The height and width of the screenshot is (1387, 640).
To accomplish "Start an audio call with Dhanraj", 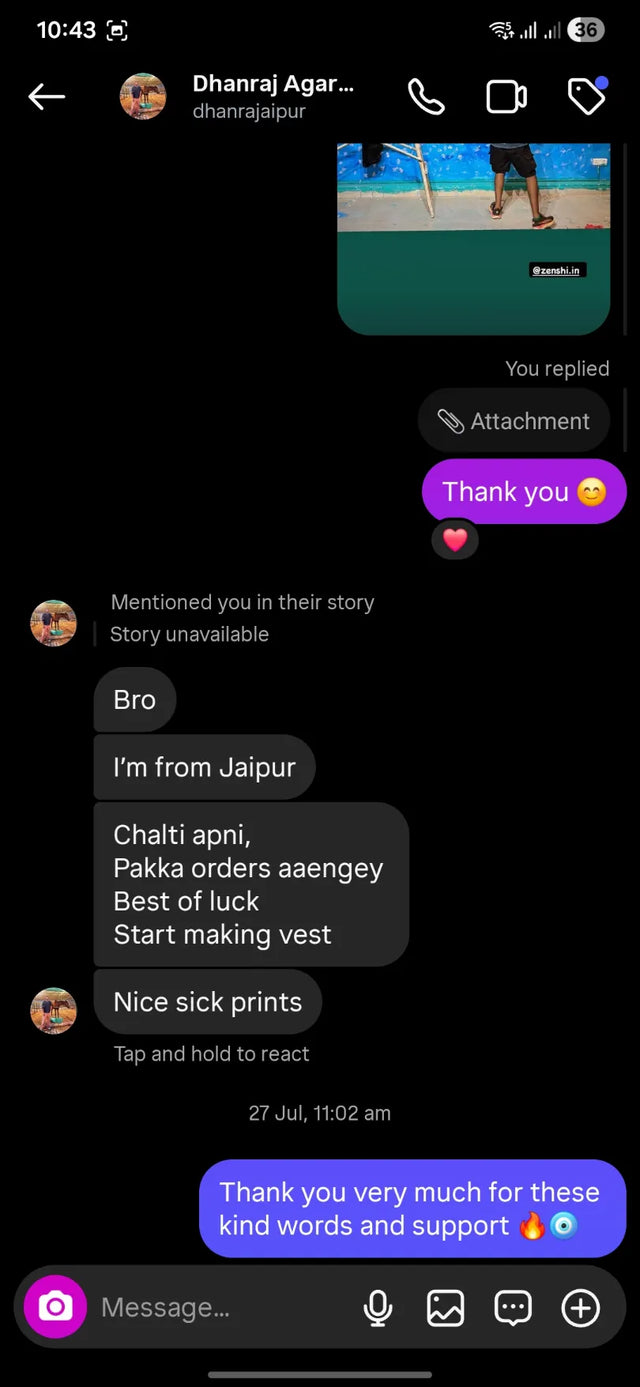I will coord(426,97).
